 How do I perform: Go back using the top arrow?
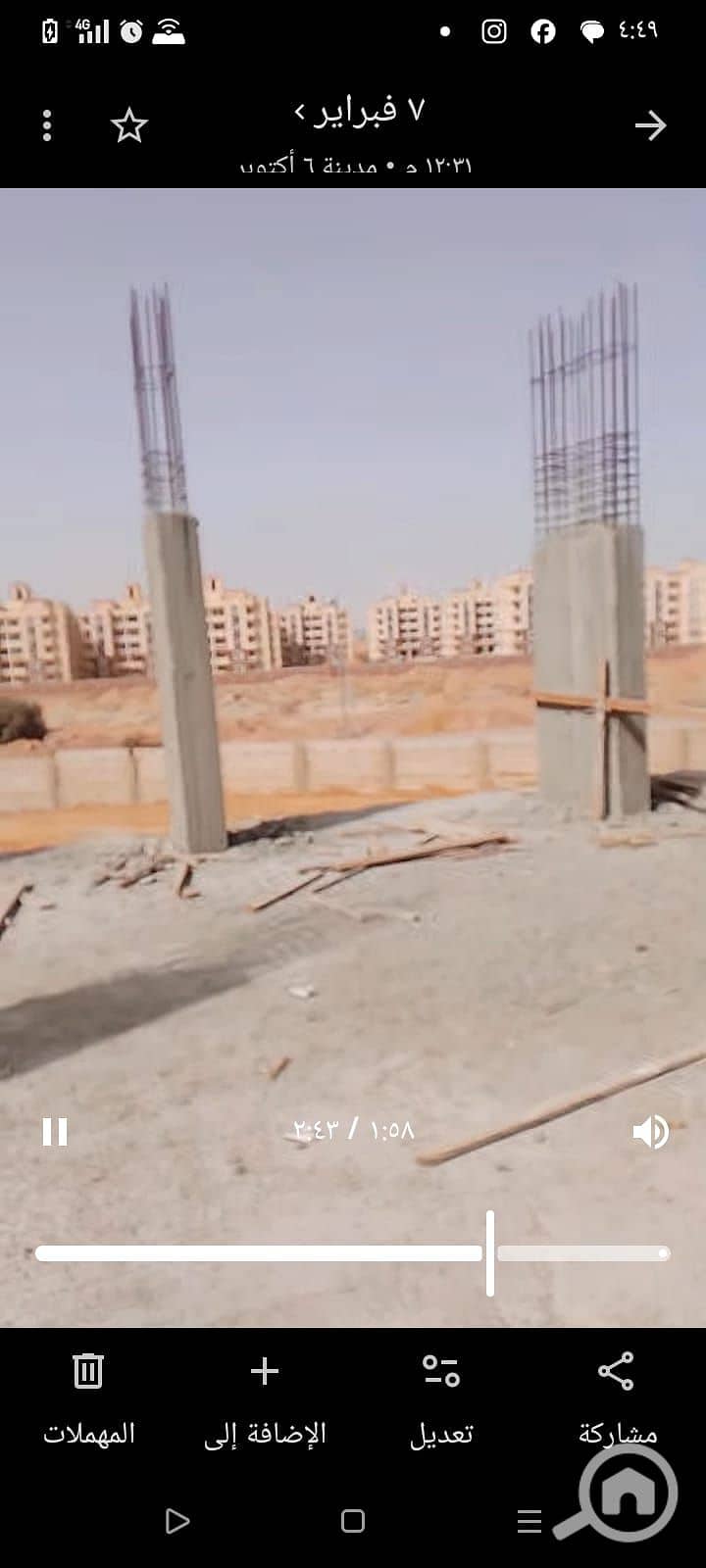coord(650,125)
